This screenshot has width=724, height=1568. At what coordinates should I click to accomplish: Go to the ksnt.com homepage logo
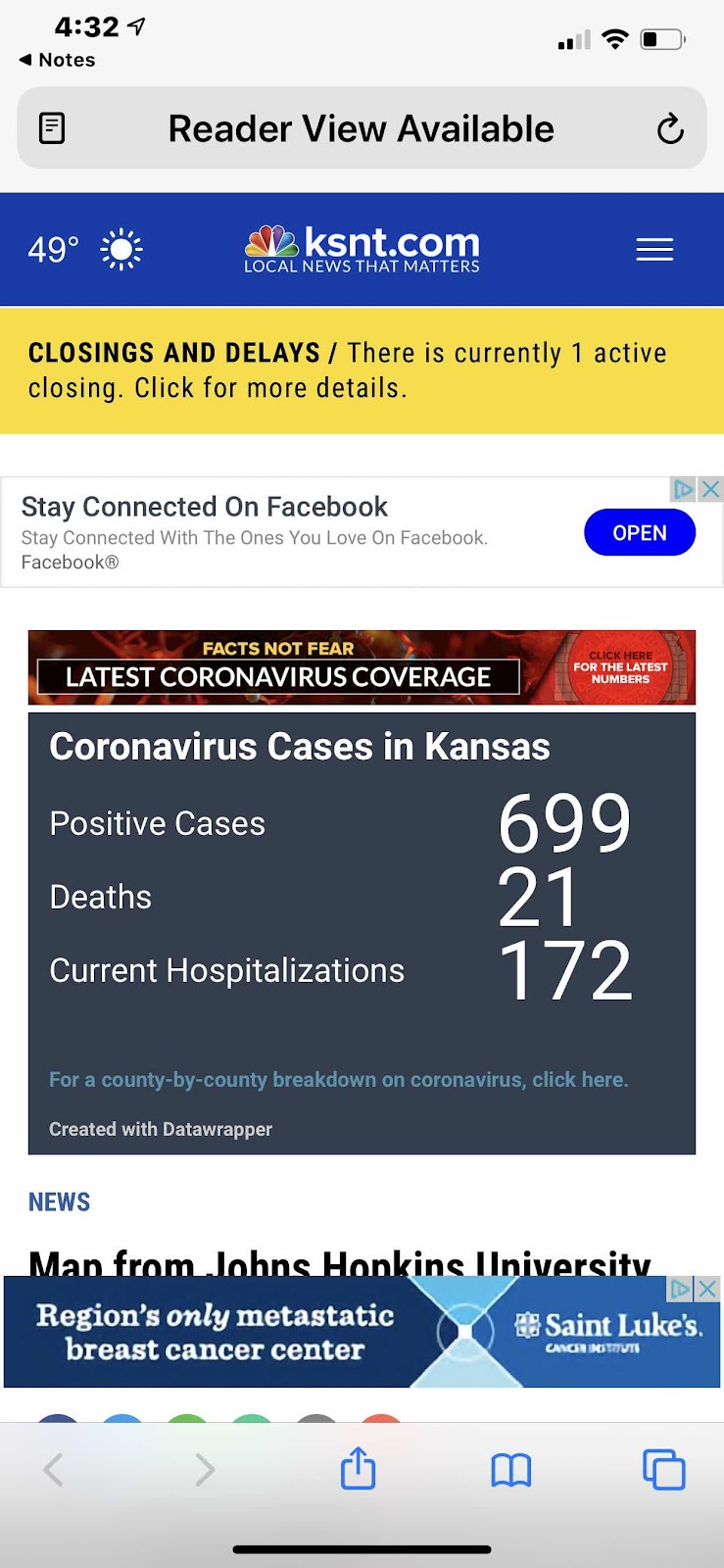click(x=362, y=249)
